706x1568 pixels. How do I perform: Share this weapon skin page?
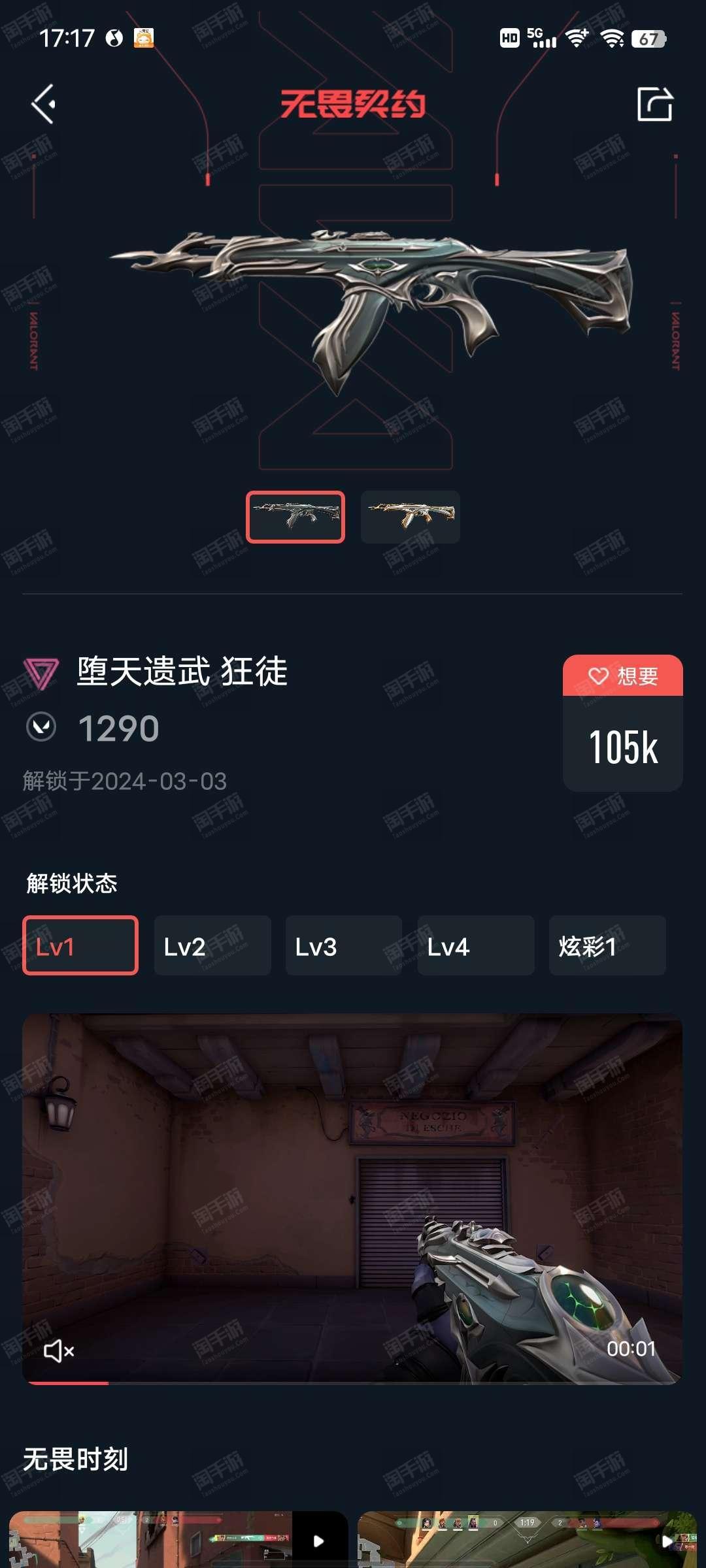tap(654, 104)
